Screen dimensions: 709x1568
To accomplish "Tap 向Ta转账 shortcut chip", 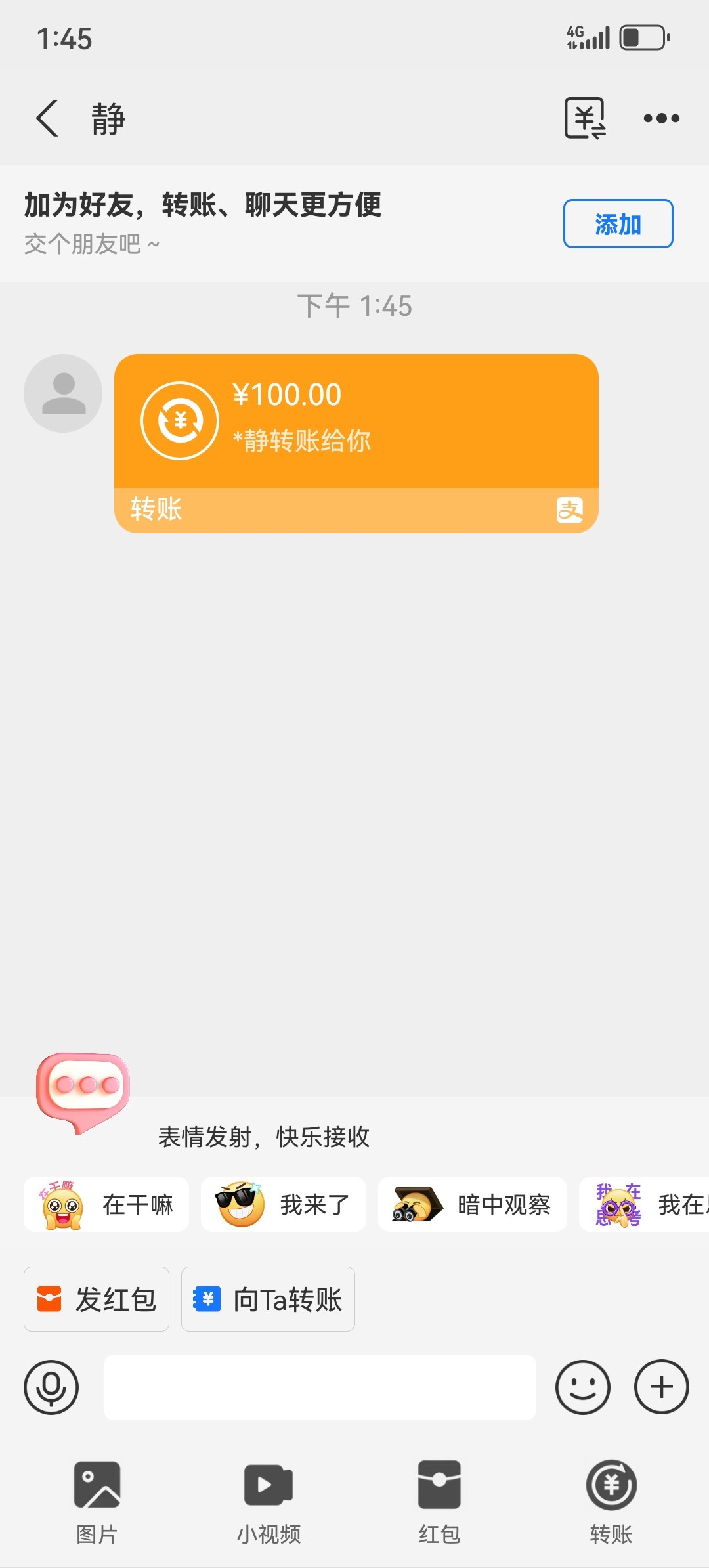I will coord(268,1299).
